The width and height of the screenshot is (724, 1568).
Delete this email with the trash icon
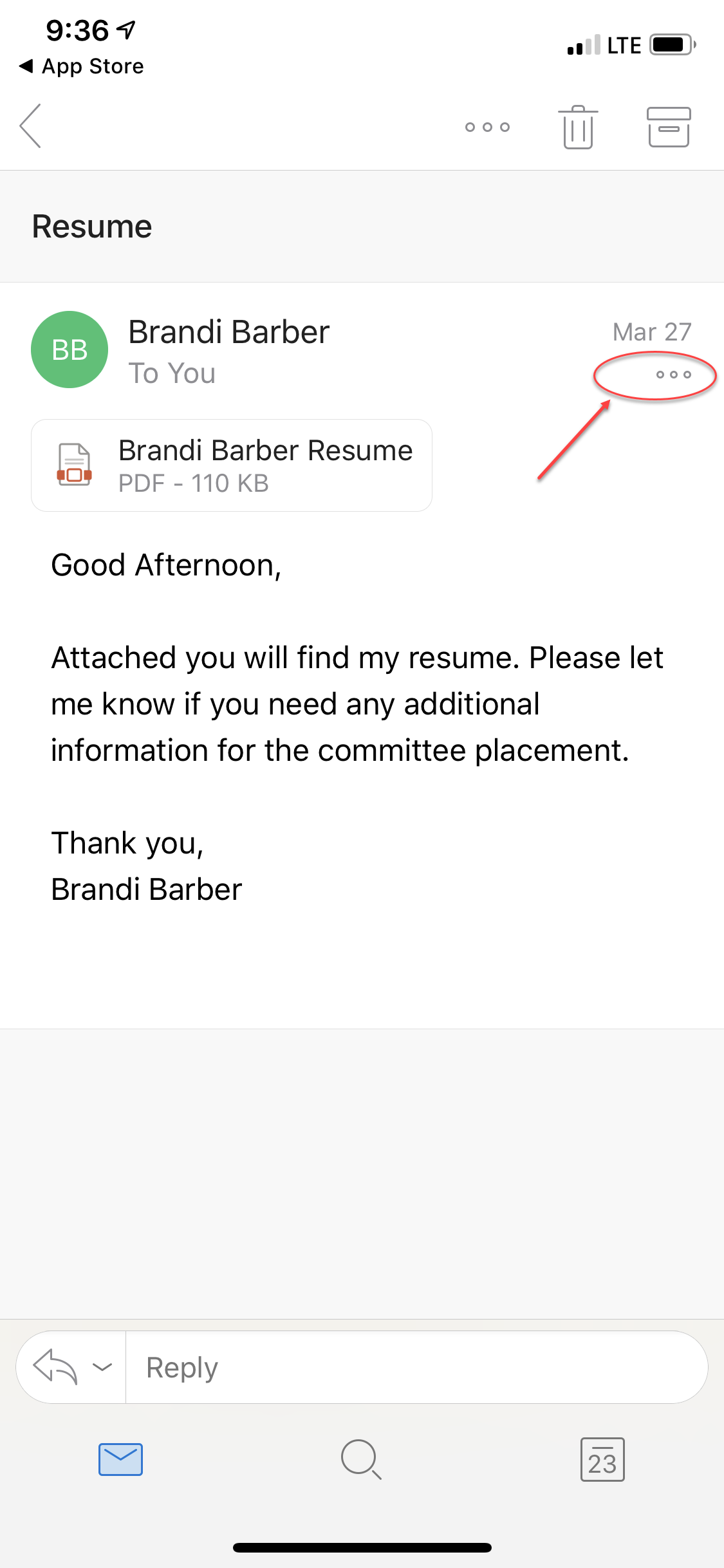tap(578, 127)
